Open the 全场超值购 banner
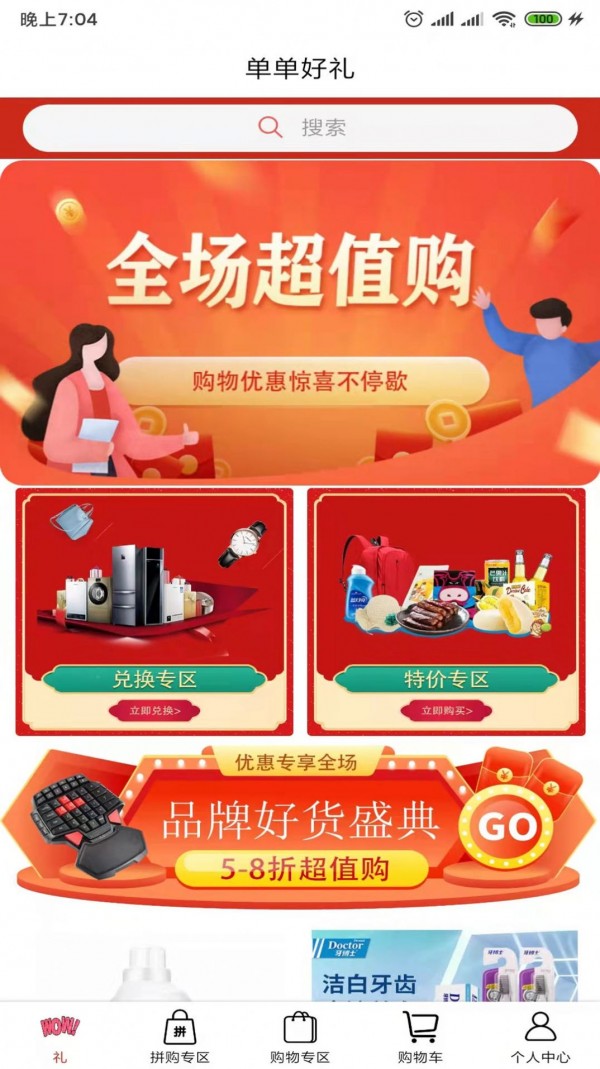 [300, 322]
